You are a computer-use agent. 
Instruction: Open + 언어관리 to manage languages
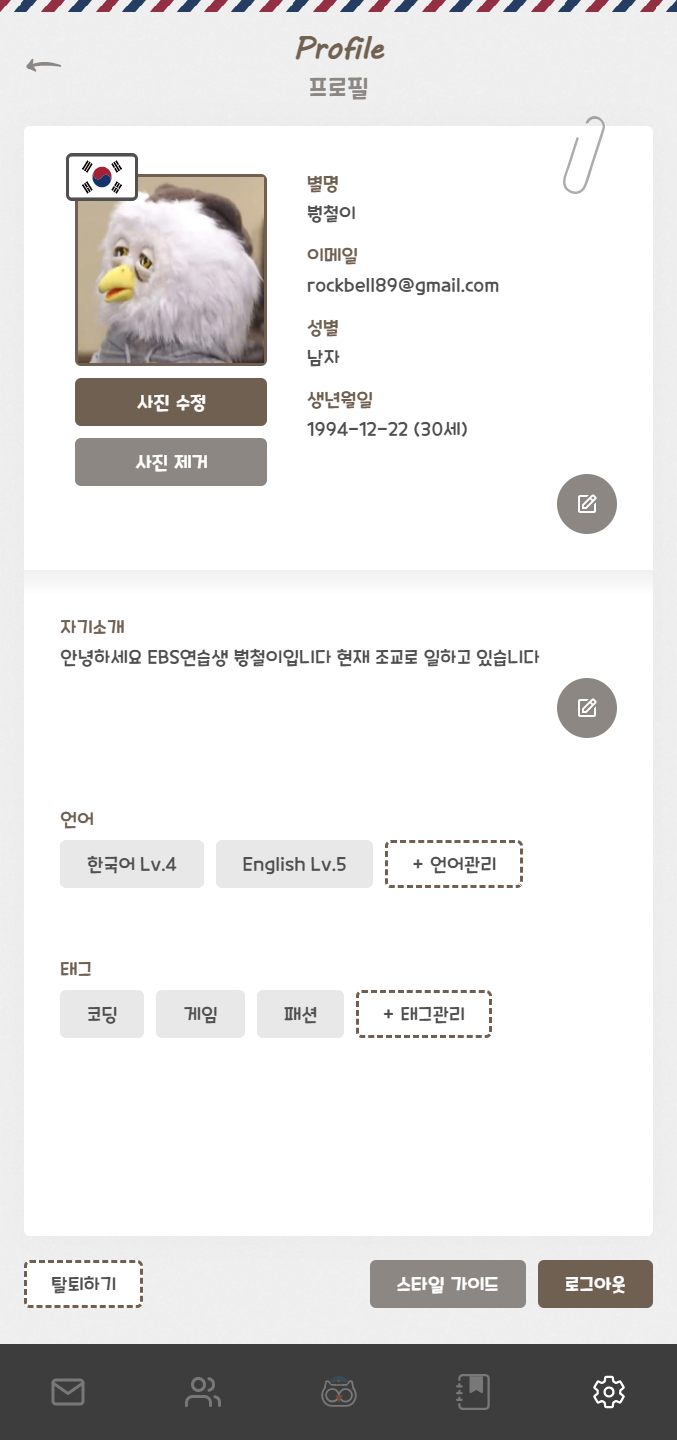point(454,864)
